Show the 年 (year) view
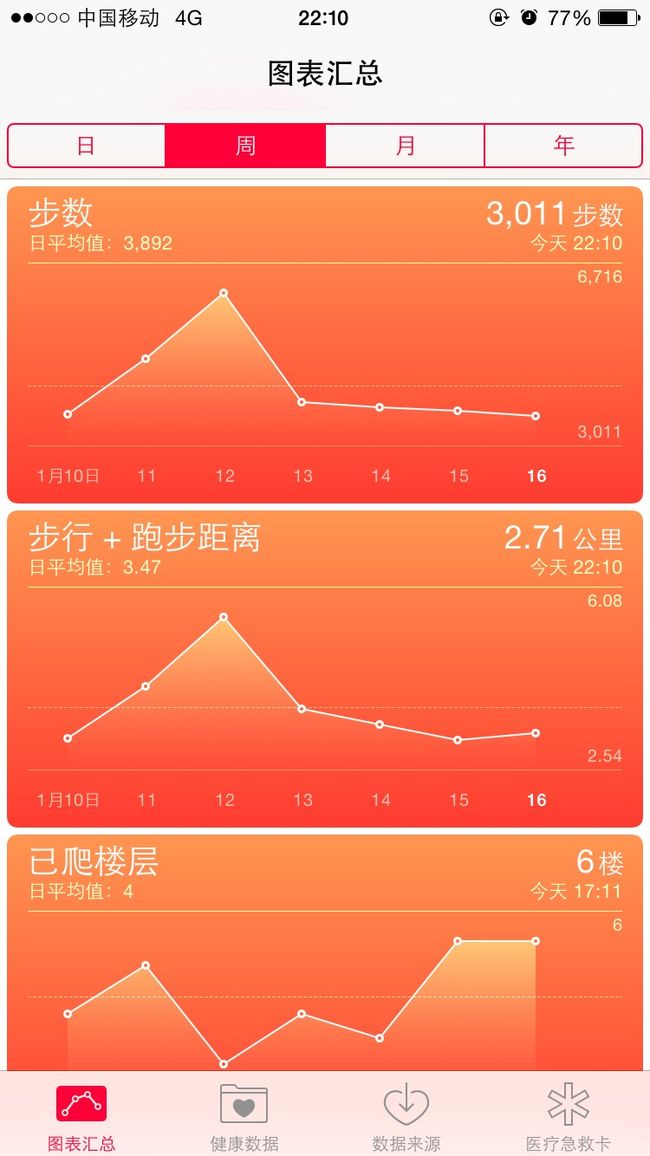The width and height of the screenshot is (650, 1156). click(x=564, y=145)
